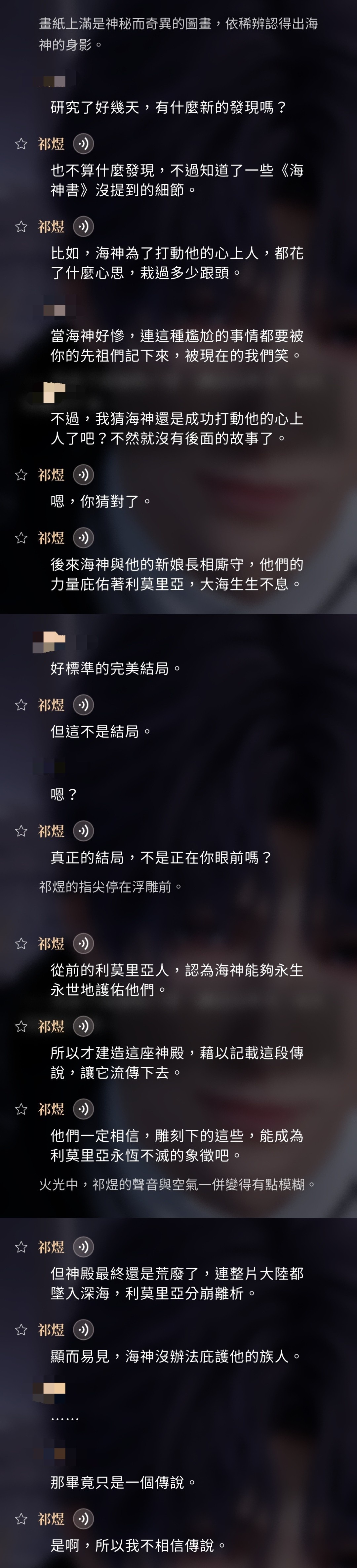Screen dimensions: 357x1568
Task: Play audio of "比如，海神為了打動他的心上人"
Action: coord(83,226)
